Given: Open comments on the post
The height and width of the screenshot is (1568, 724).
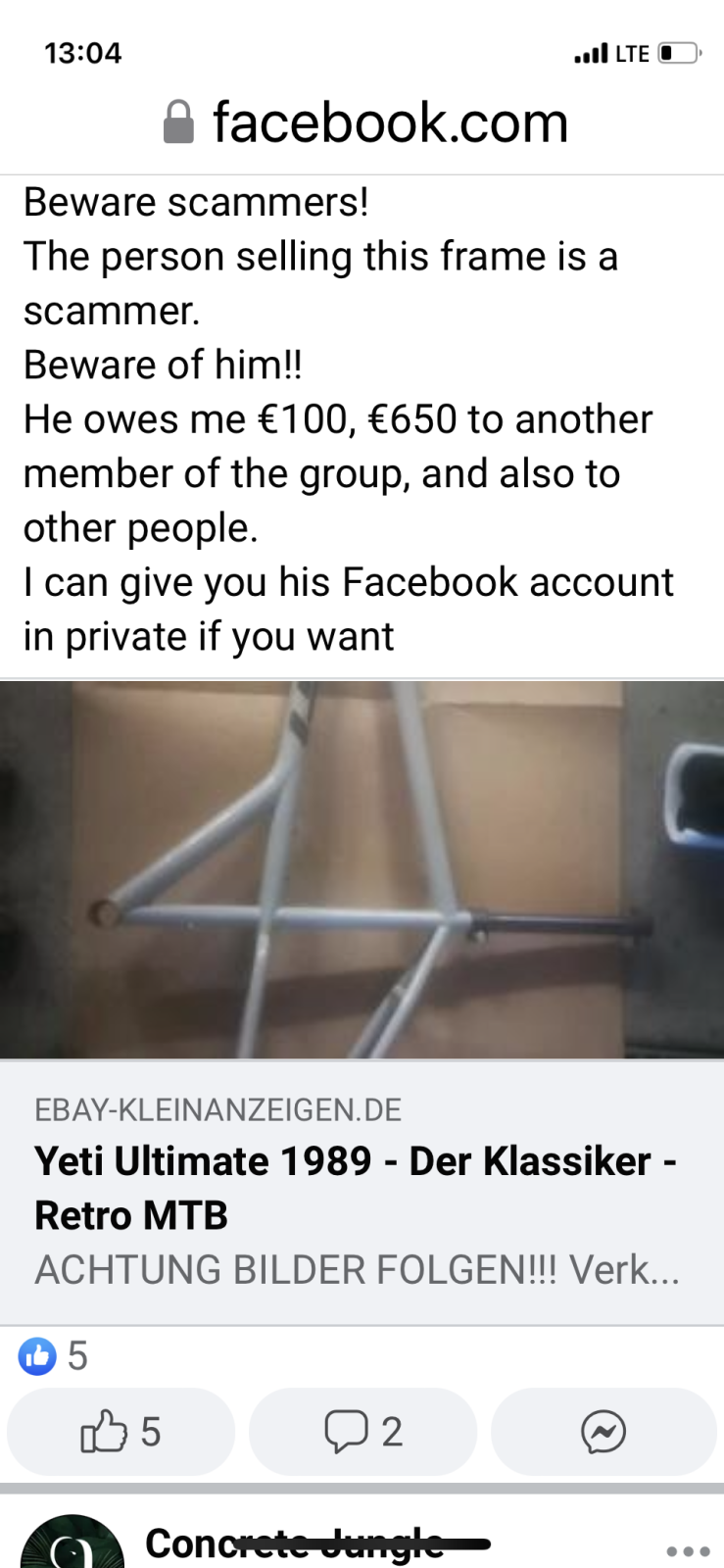Looking at the screenshot, I should coord(362,1432).
